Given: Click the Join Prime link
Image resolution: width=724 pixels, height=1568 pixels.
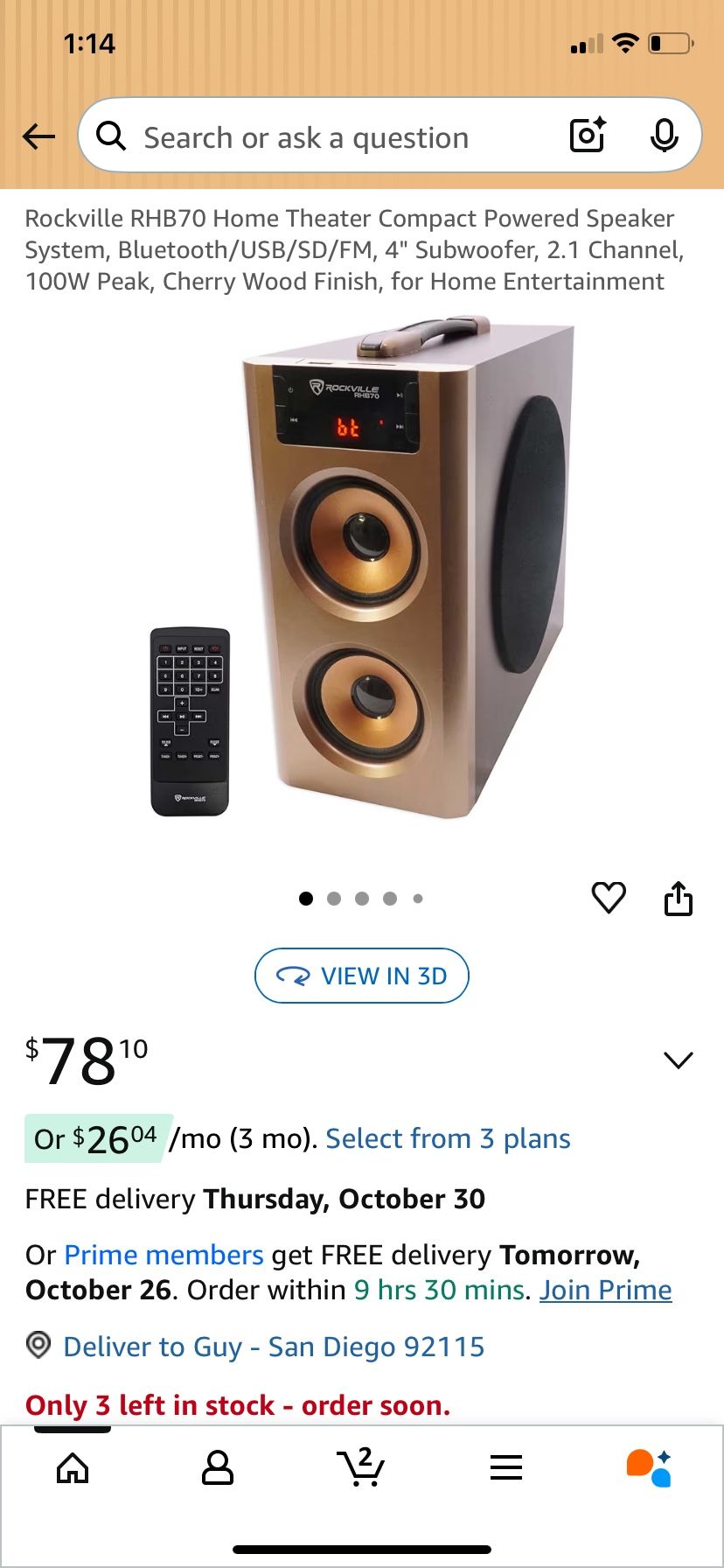Looking at the screenshot, I should (606, 1290).
